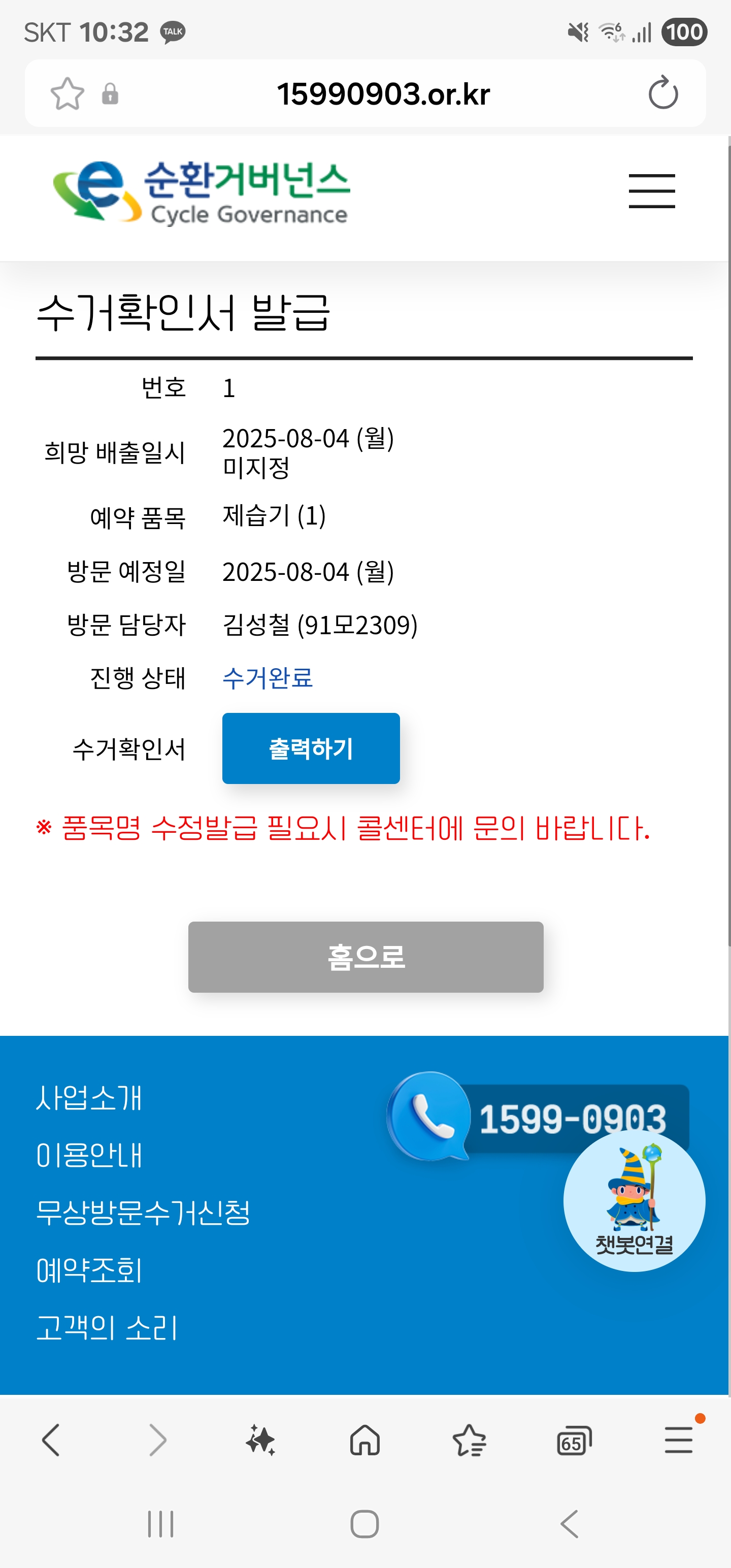Image resolution: width=731 pixels, height=1568 pixels.
Task: Reload the page from the address bar
Action: tap(663, 93)
